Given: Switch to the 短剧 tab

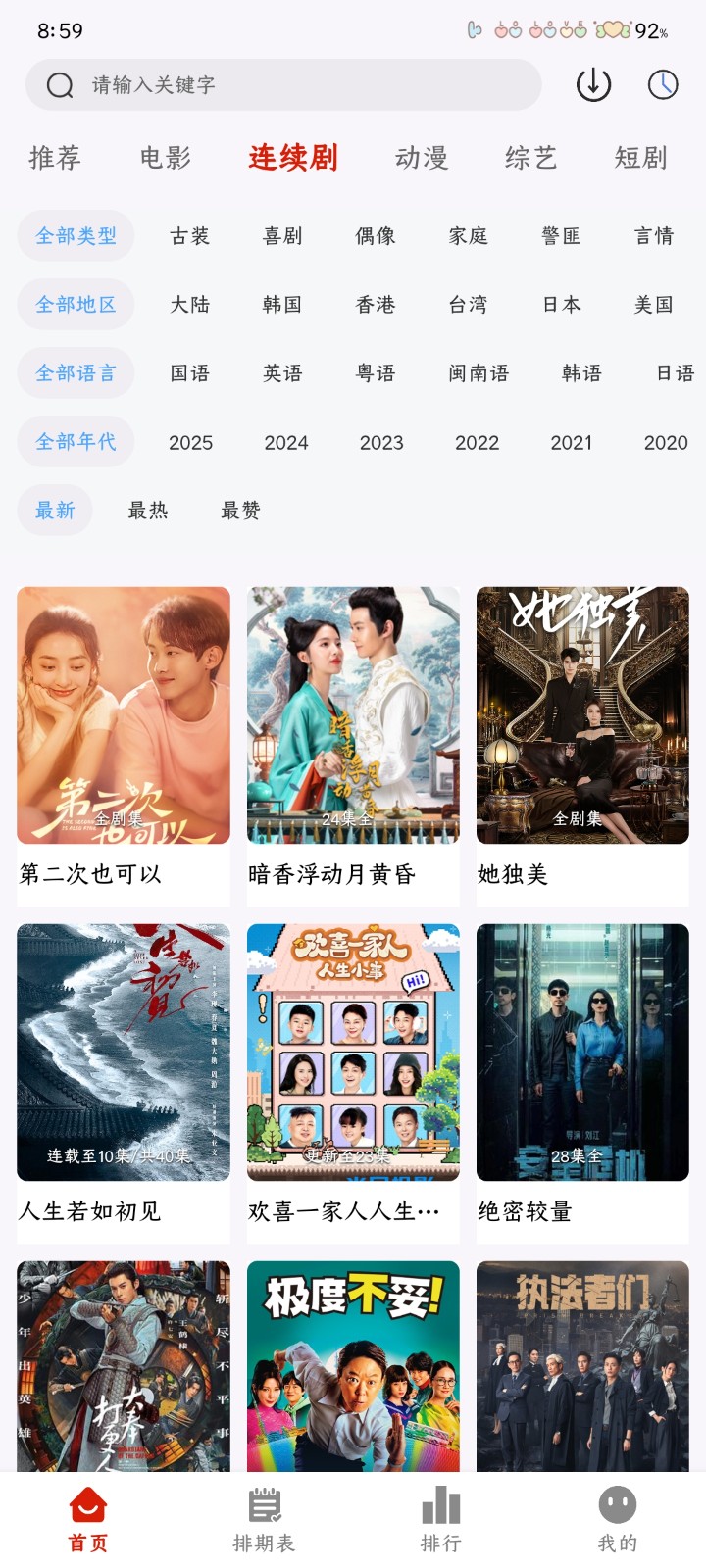Looking at the screenshot, I should click(640, 158).
